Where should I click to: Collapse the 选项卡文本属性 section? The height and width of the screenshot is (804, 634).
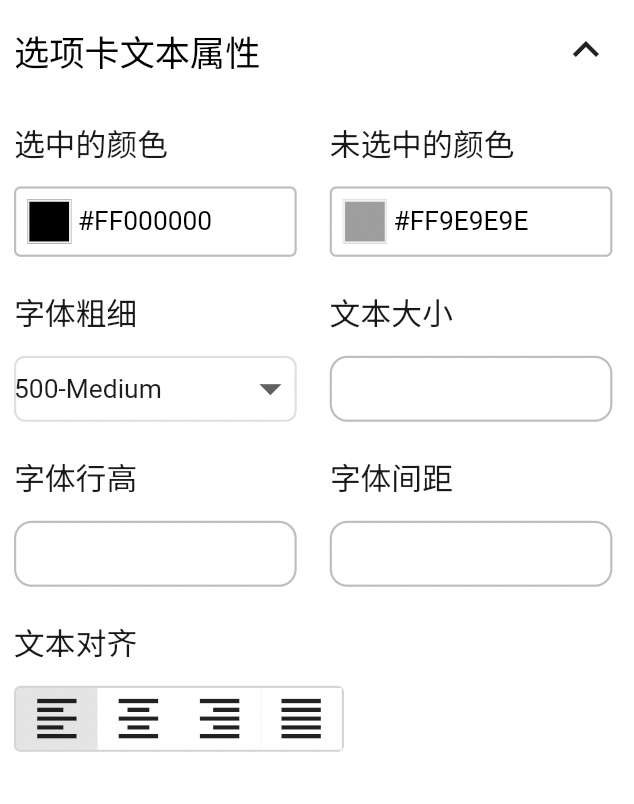tap(585, 50)
